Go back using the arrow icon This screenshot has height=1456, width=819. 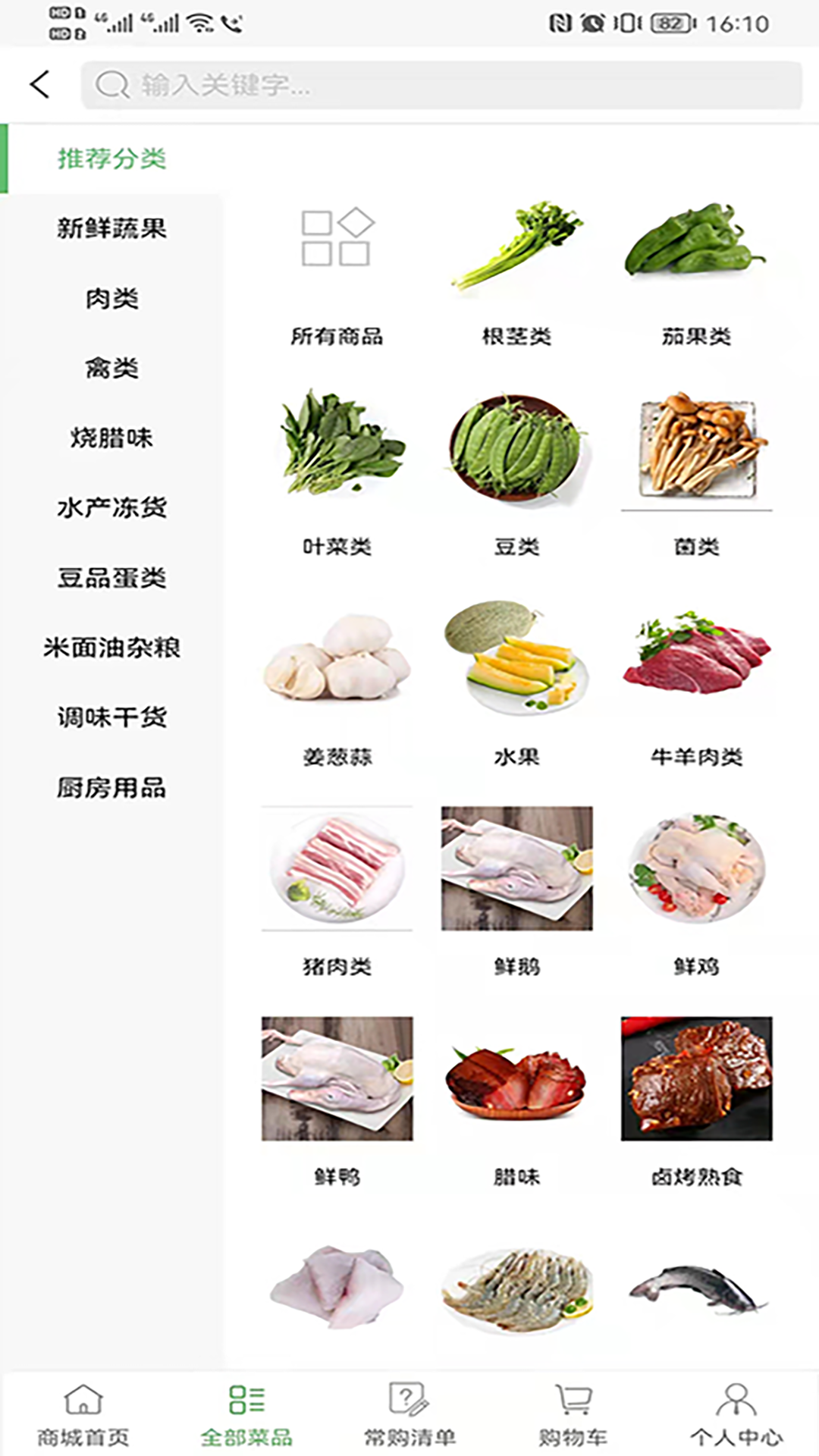click(x=40, y=84)
